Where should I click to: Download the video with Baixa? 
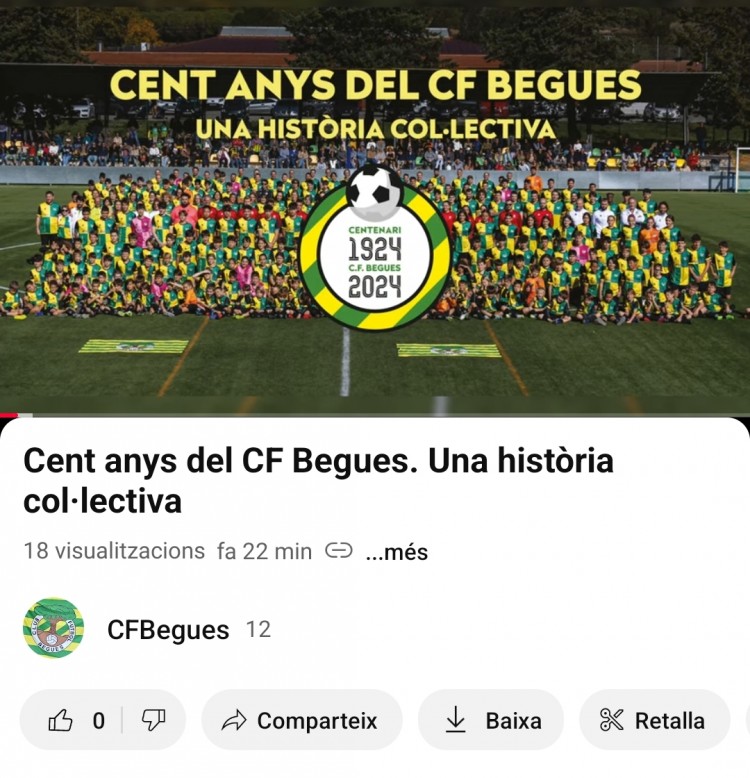(x=491, y=720)
